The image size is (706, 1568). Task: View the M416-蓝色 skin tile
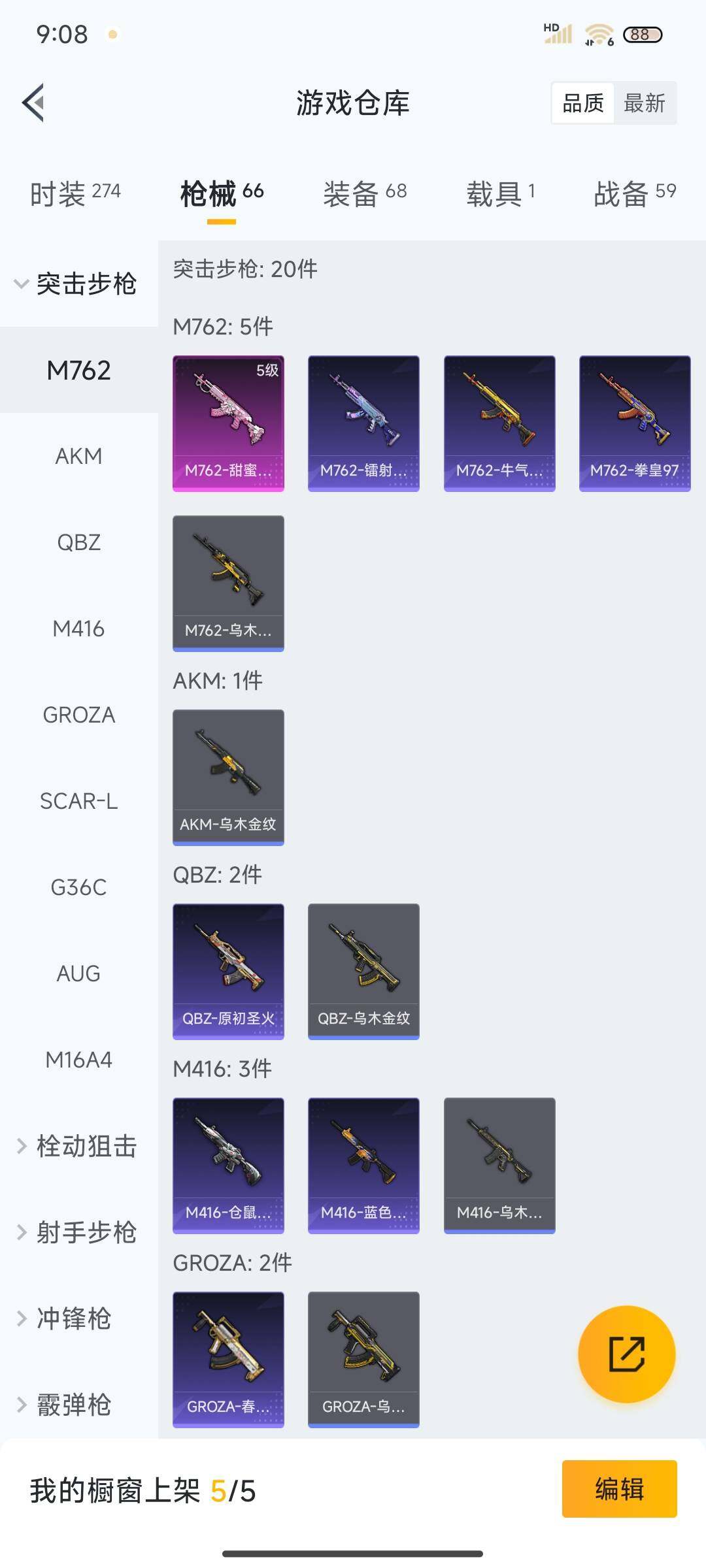363,1166
